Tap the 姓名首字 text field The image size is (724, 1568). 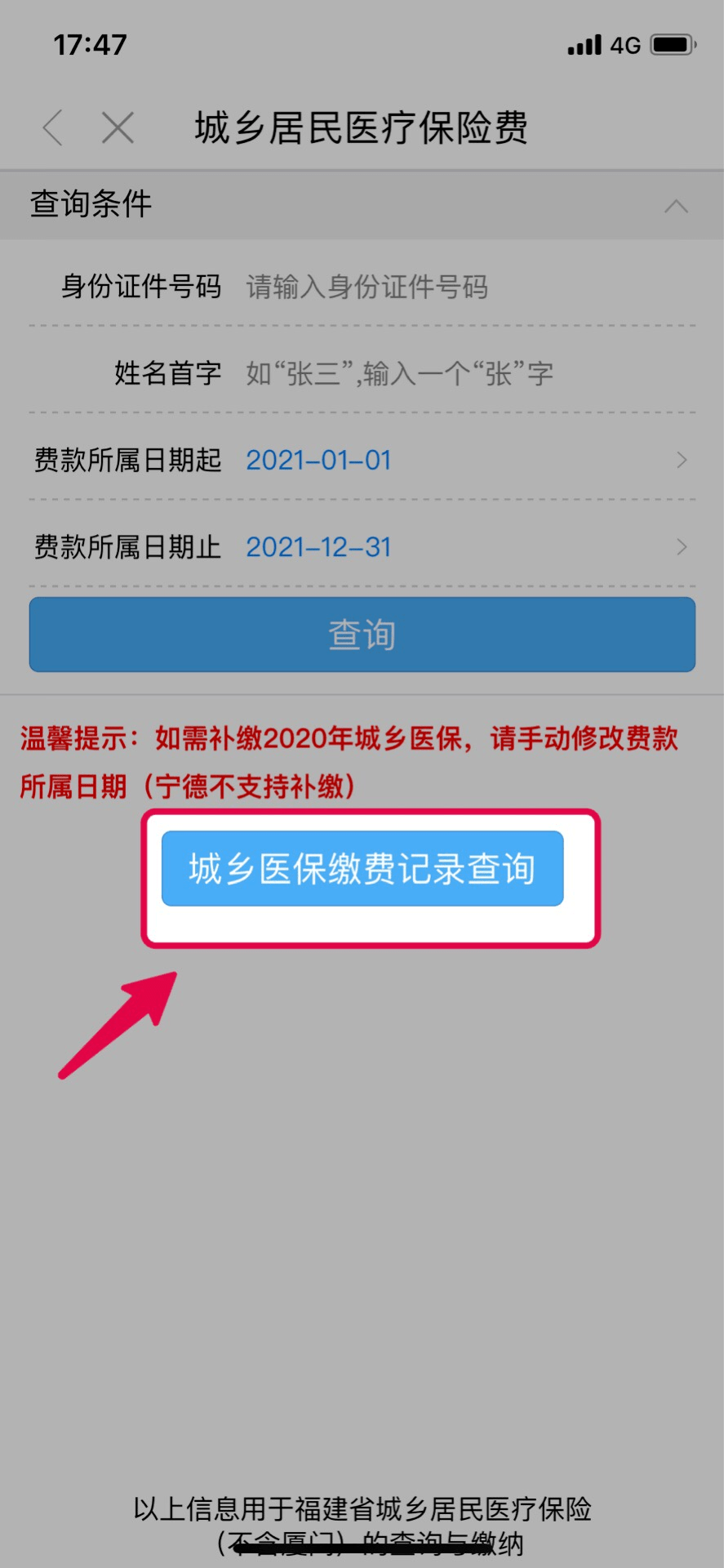(469, 374)
